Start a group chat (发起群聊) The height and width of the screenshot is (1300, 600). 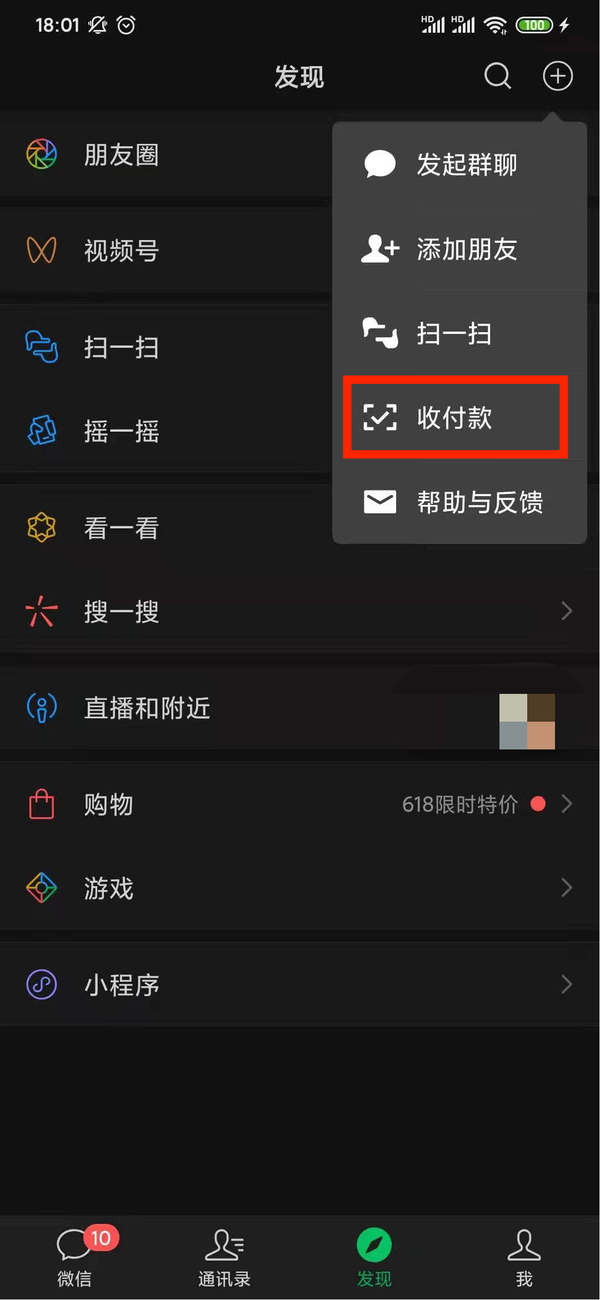460,165
